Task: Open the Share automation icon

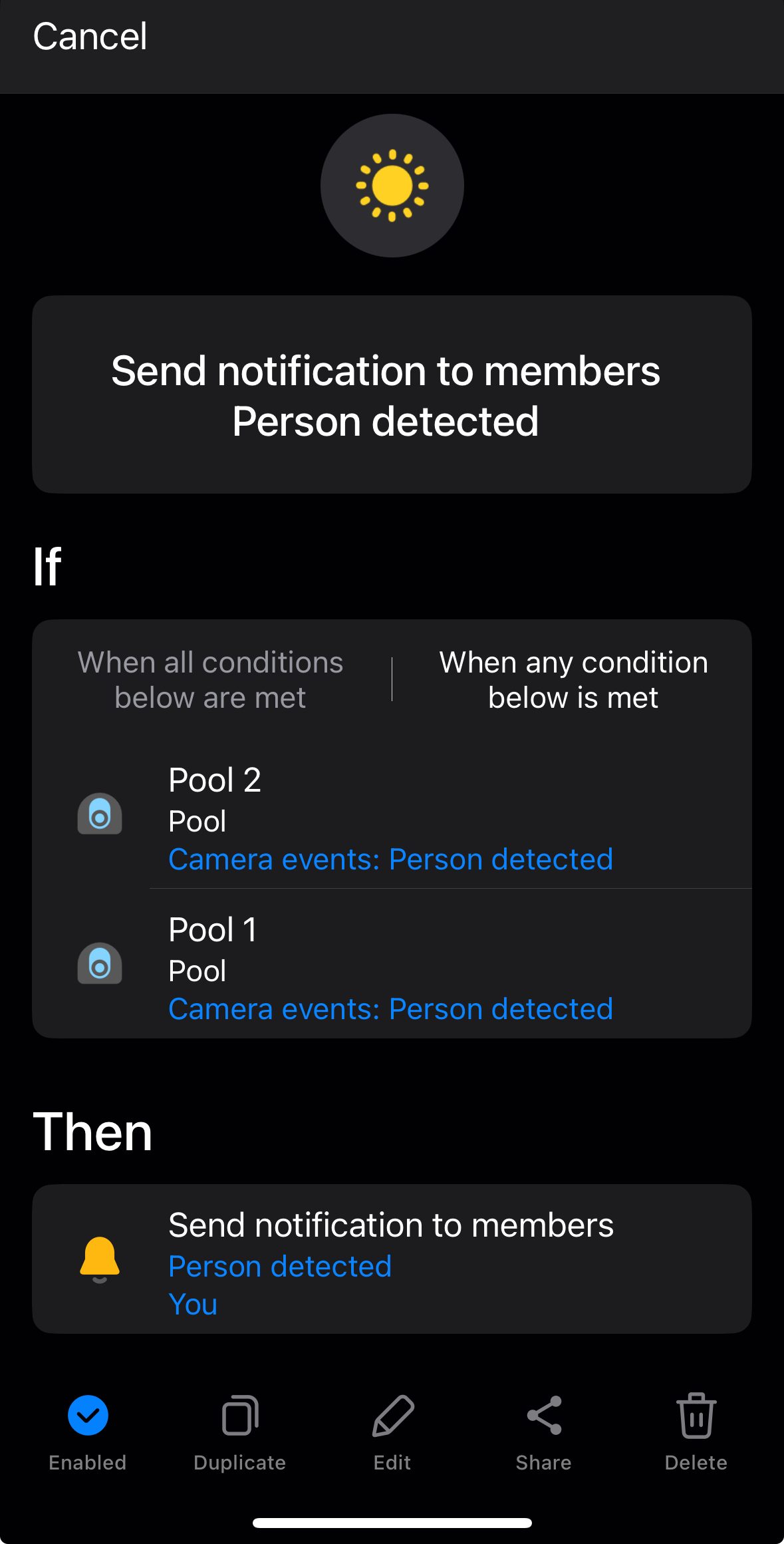Action: click(x=543, y=1416)
